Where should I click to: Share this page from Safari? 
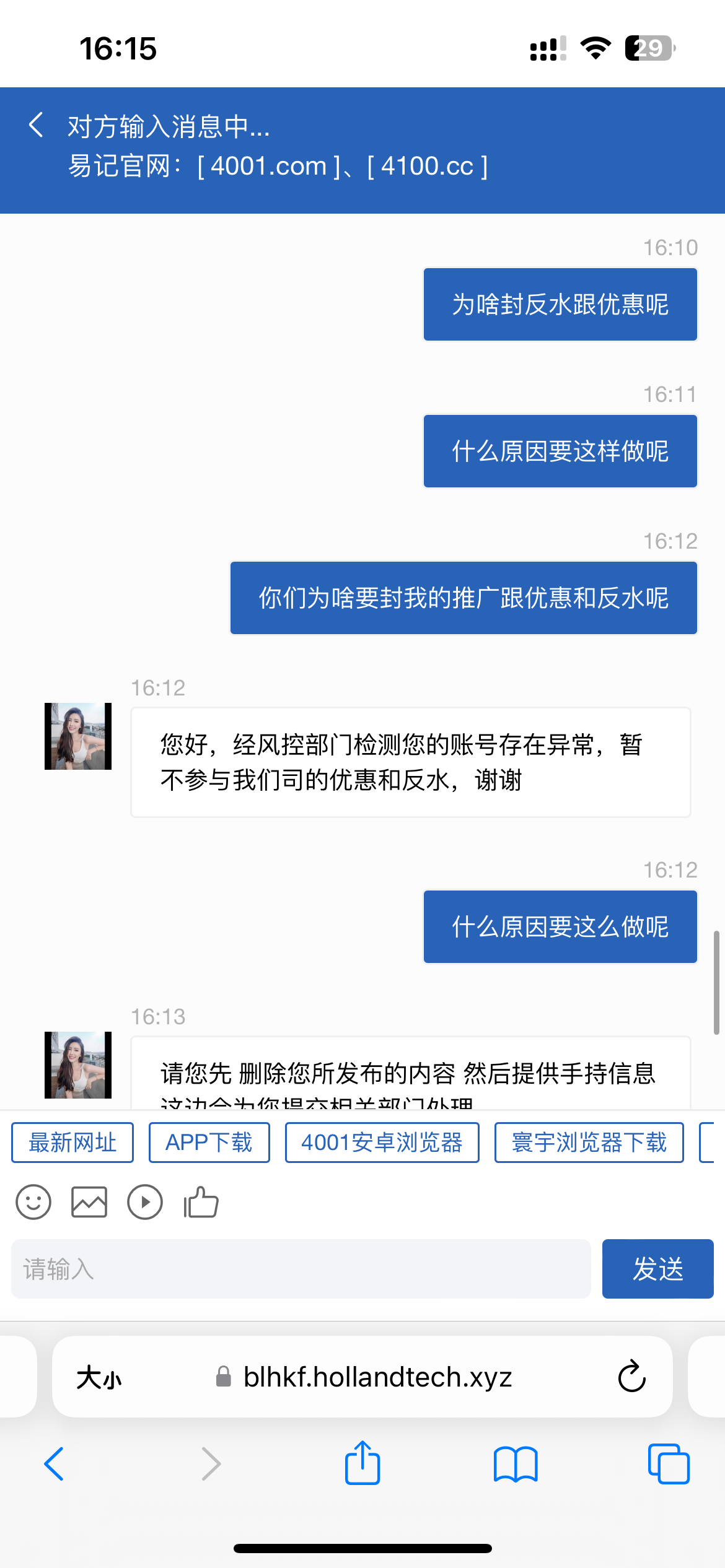(x=362, y=1463)
